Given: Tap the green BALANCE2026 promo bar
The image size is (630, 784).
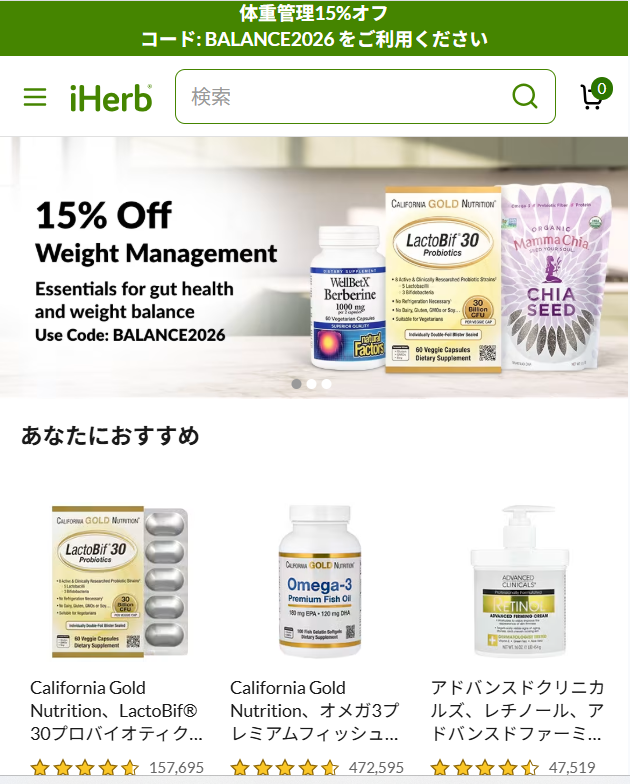Looking at the screenshot, I should [x=314, y=27].
